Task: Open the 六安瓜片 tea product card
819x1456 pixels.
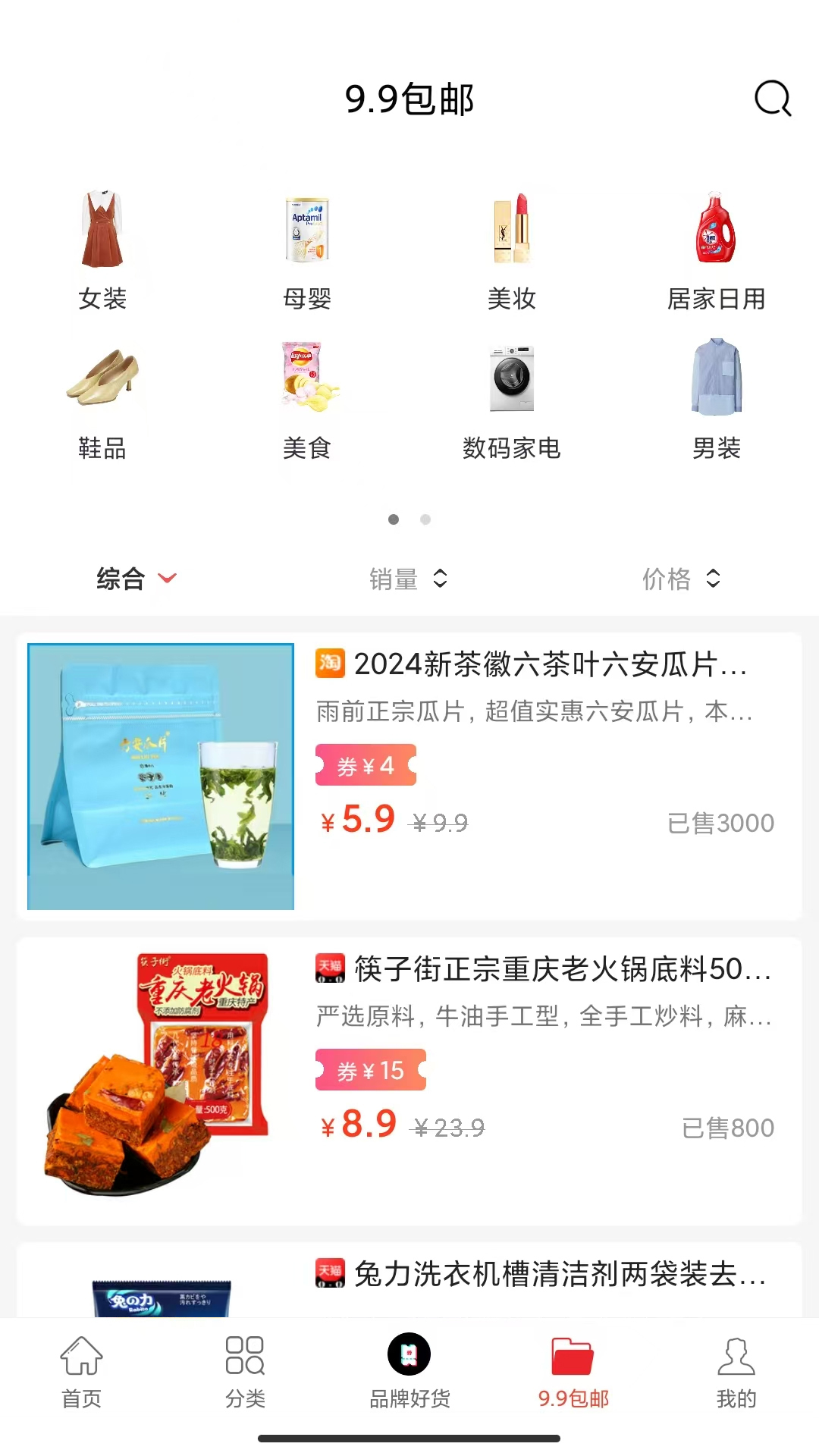Action: [409, 776]
